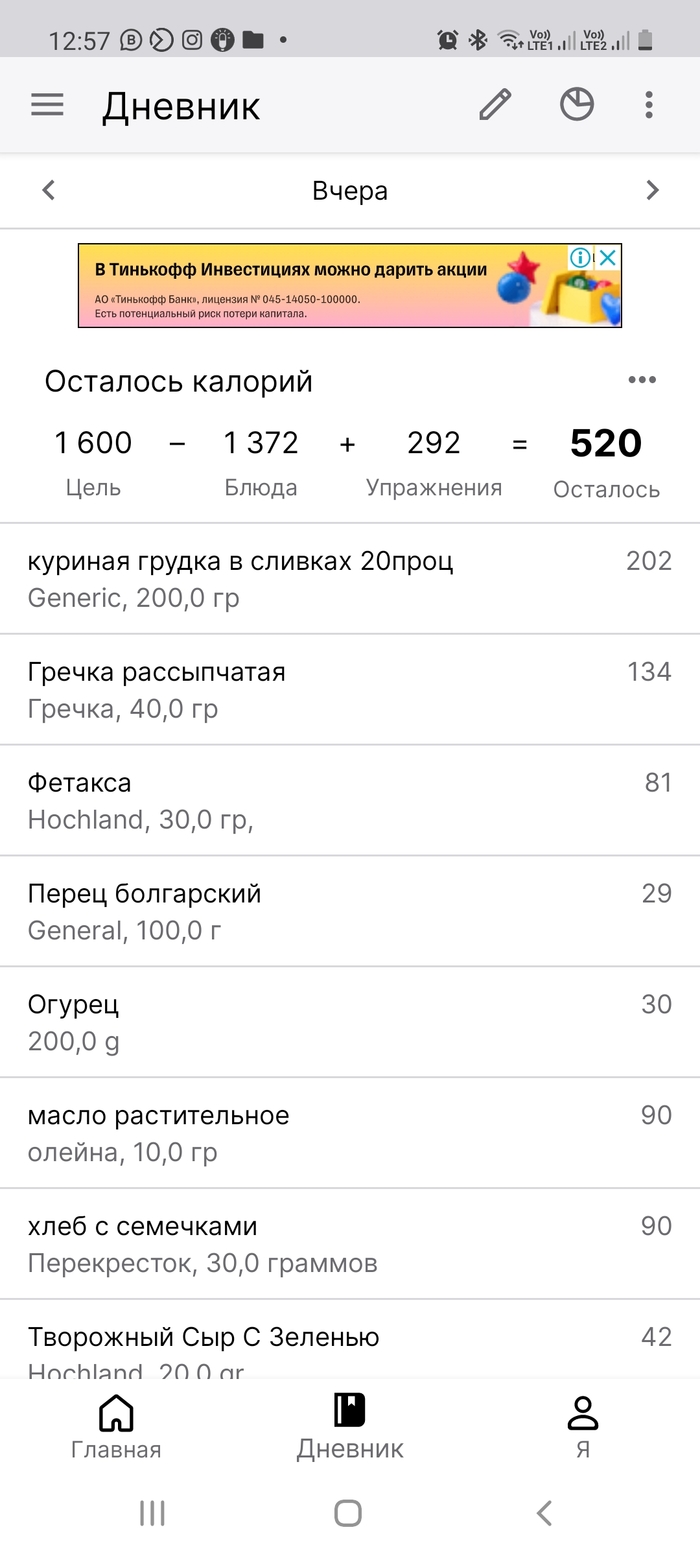Close the Тинькофф Инвестиции ad banner
This screenshot has width=700, height=1556.
[608, 258]
